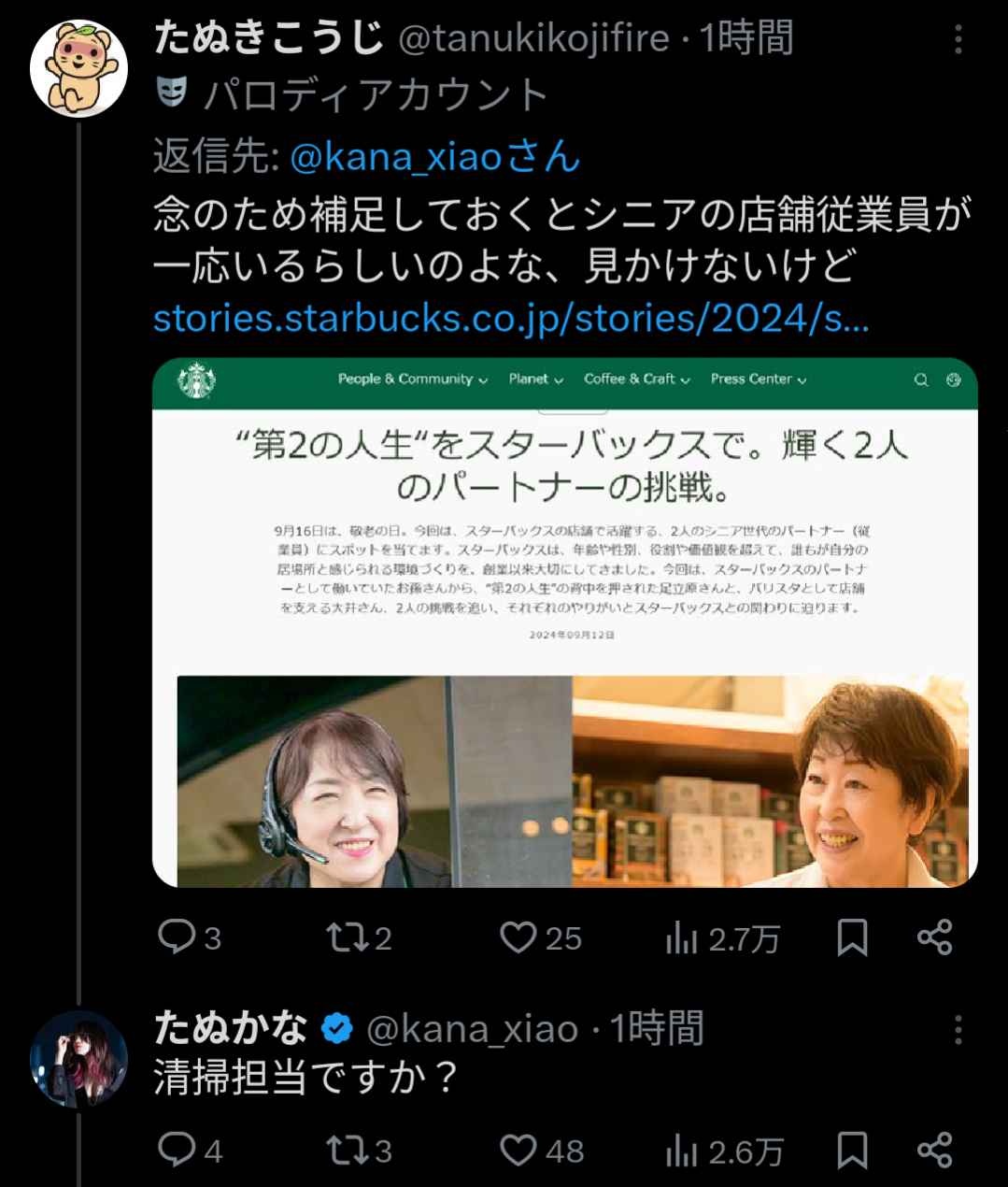
Task: Share たぬかな's post
Action: (x=934, y=1151)
